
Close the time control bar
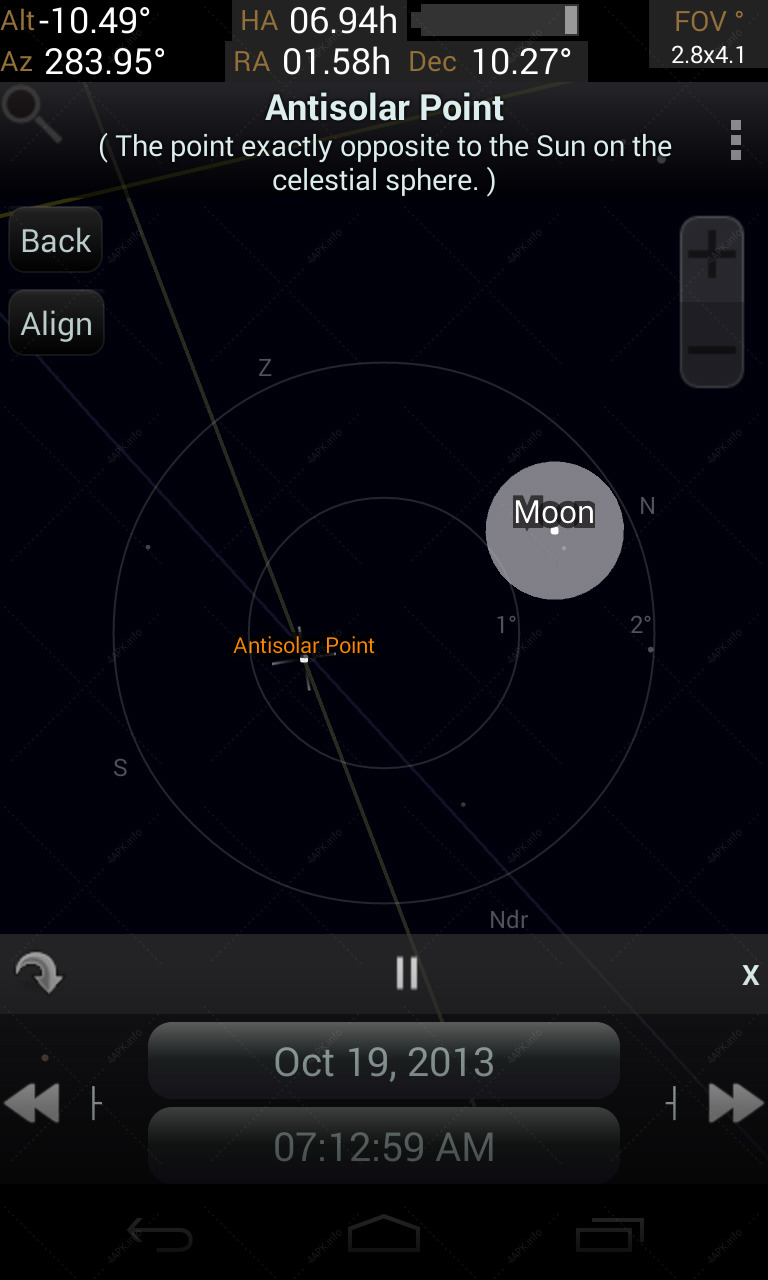(750, 975)
